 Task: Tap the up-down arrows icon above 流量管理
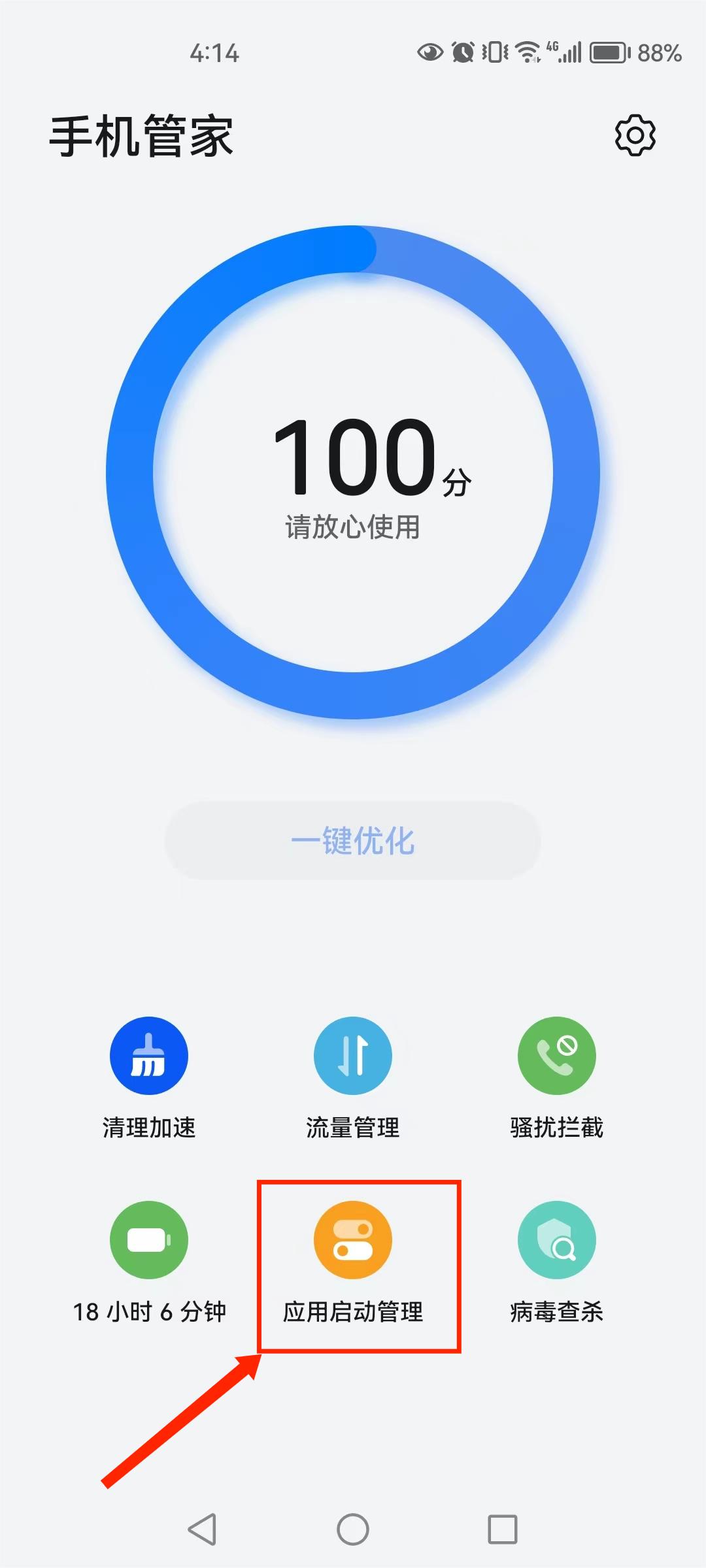(x=352, y=1055)
